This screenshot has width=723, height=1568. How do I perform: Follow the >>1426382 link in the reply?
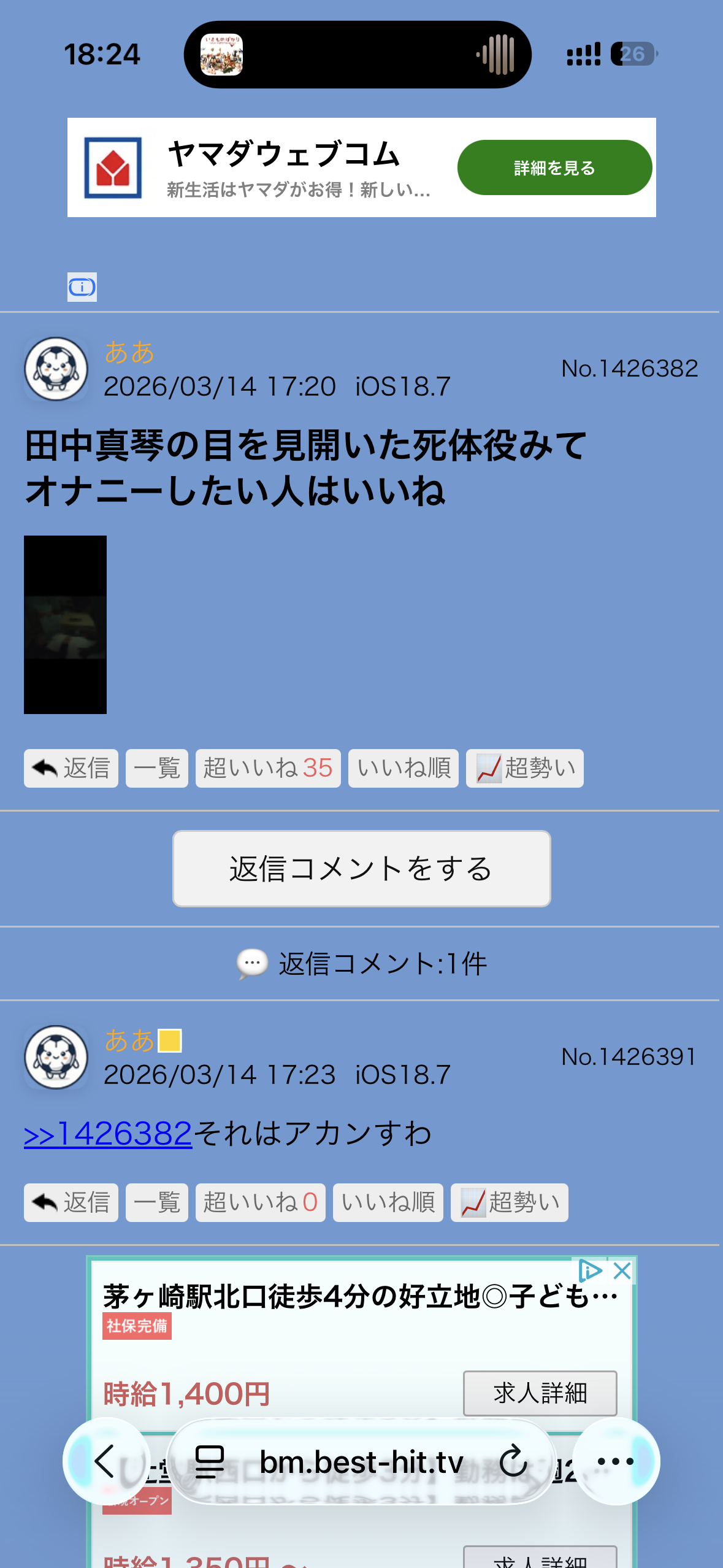coord(108,1133)
